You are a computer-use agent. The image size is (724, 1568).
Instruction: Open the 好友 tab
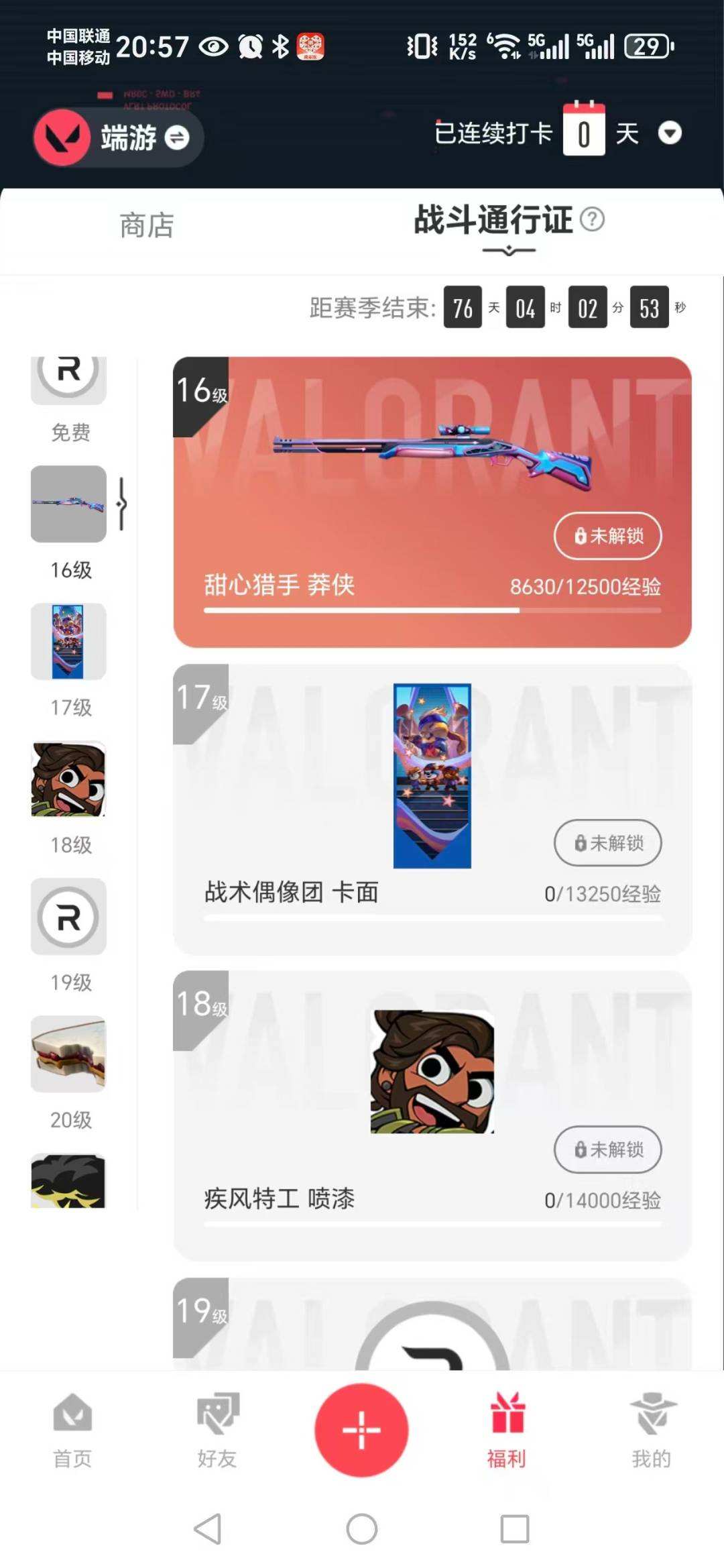(217, 1430)
